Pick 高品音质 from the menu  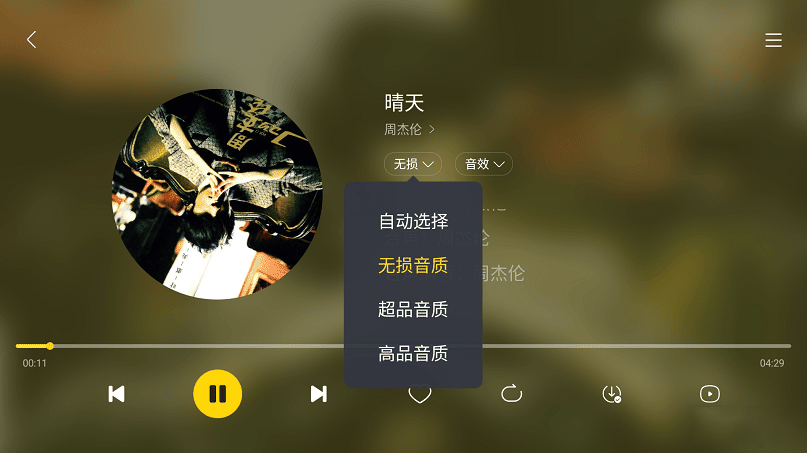click(413, 353)
